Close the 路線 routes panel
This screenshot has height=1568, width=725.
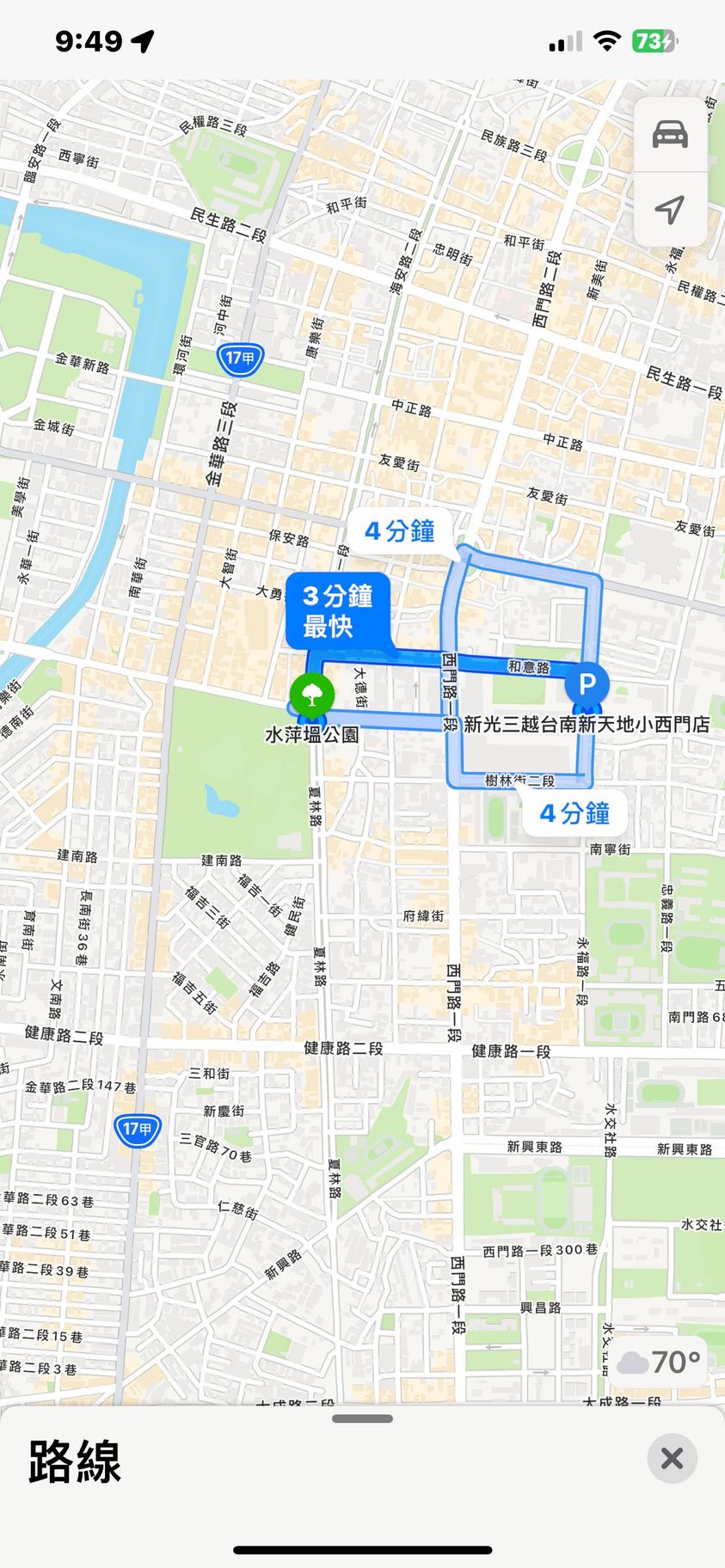tap(672, 1458)
